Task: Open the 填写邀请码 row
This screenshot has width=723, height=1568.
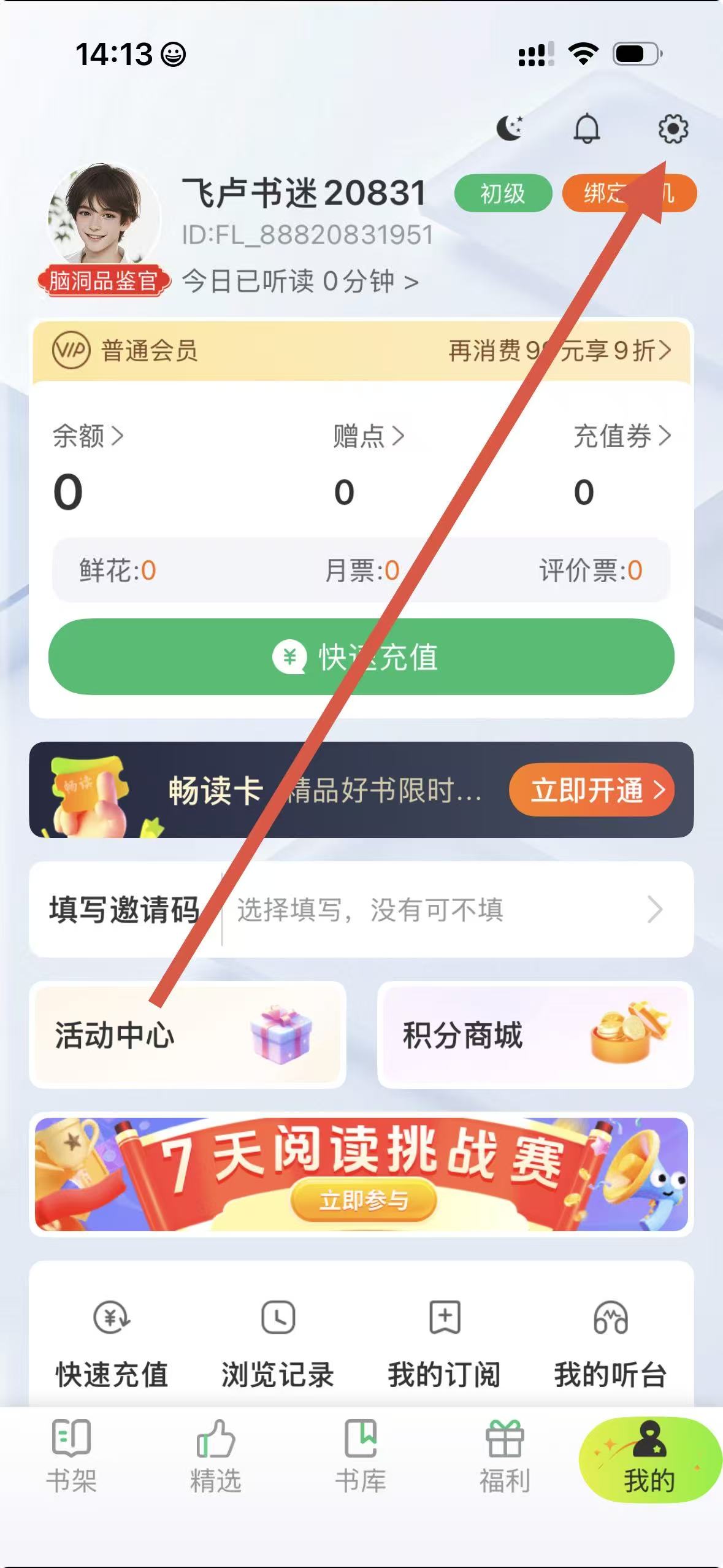Action: click(361, 909)
